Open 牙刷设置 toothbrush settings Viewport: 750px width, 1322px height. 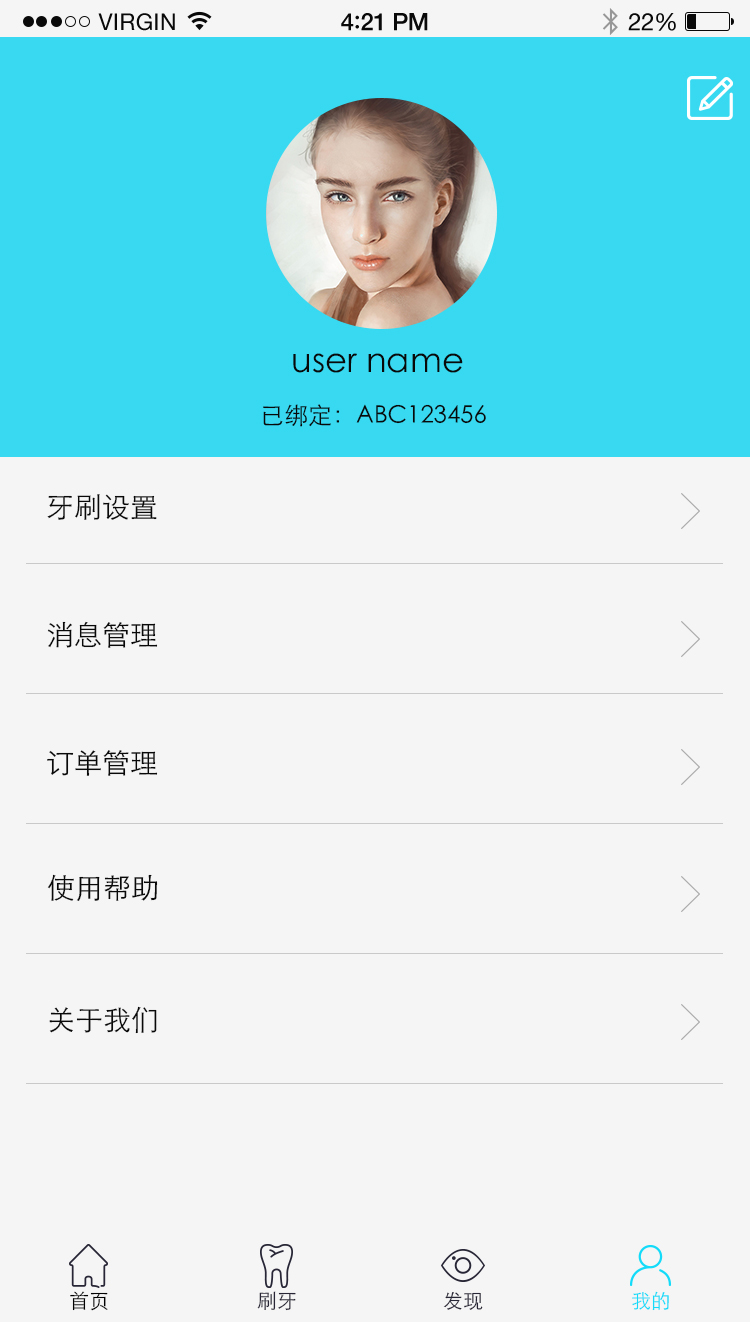point(374,510)
